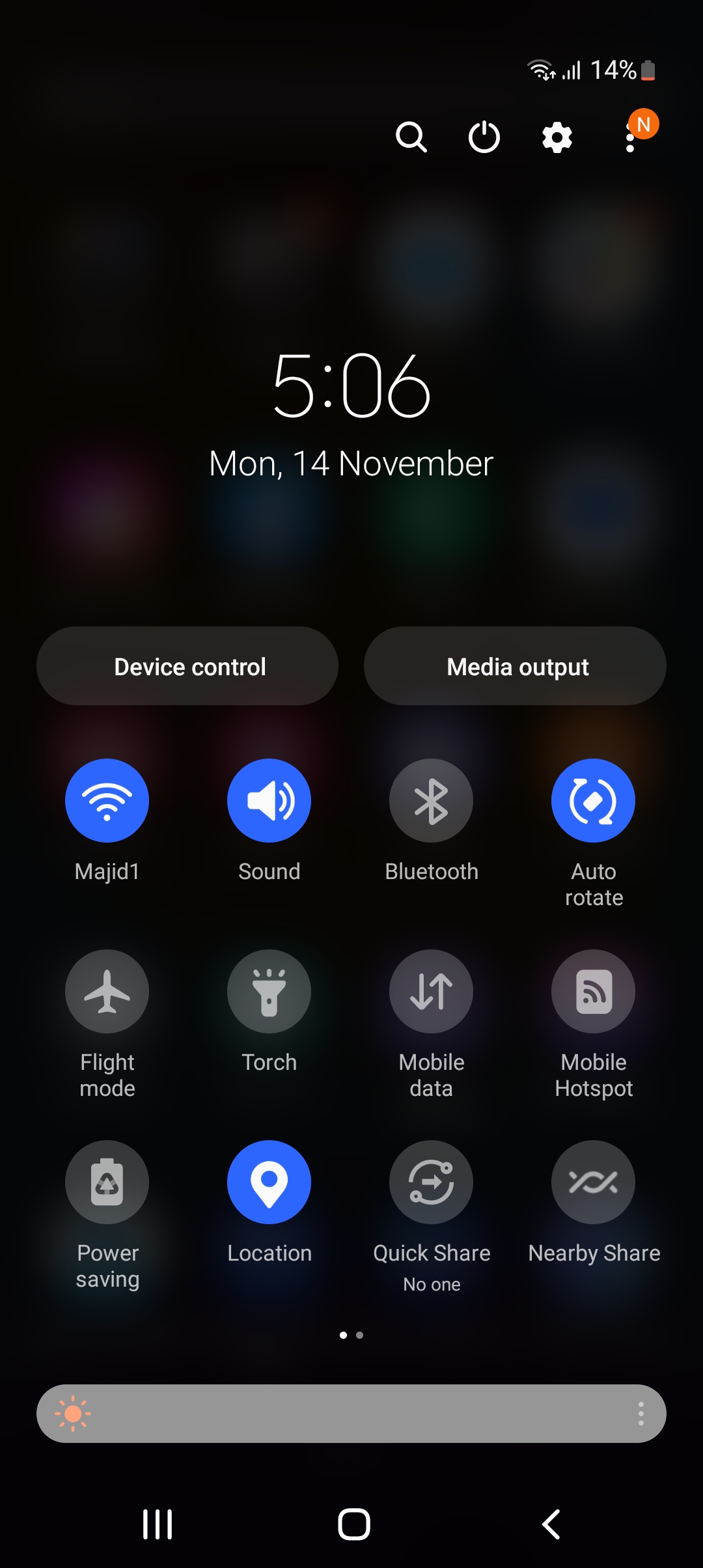This screenshot has width=703, height=1568.
Task: Enable Mobile data
Action: [x=431, y=991]
